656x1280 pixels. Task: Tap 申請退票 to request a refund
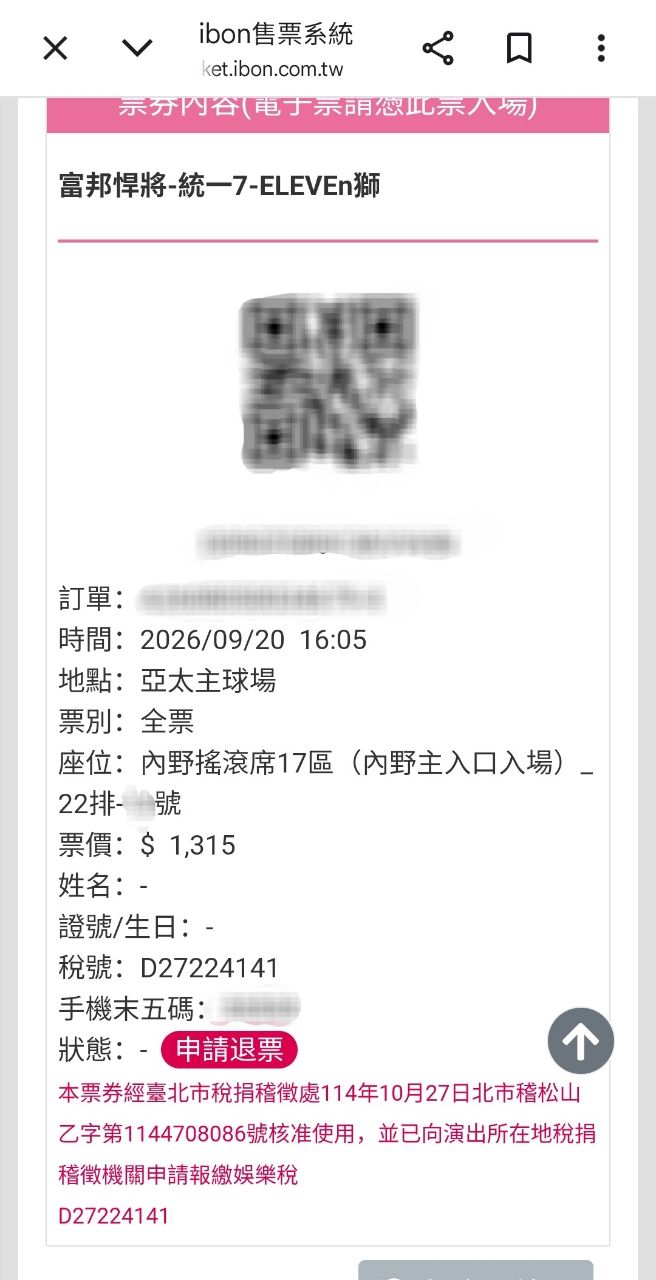[x=230, y=1049]
